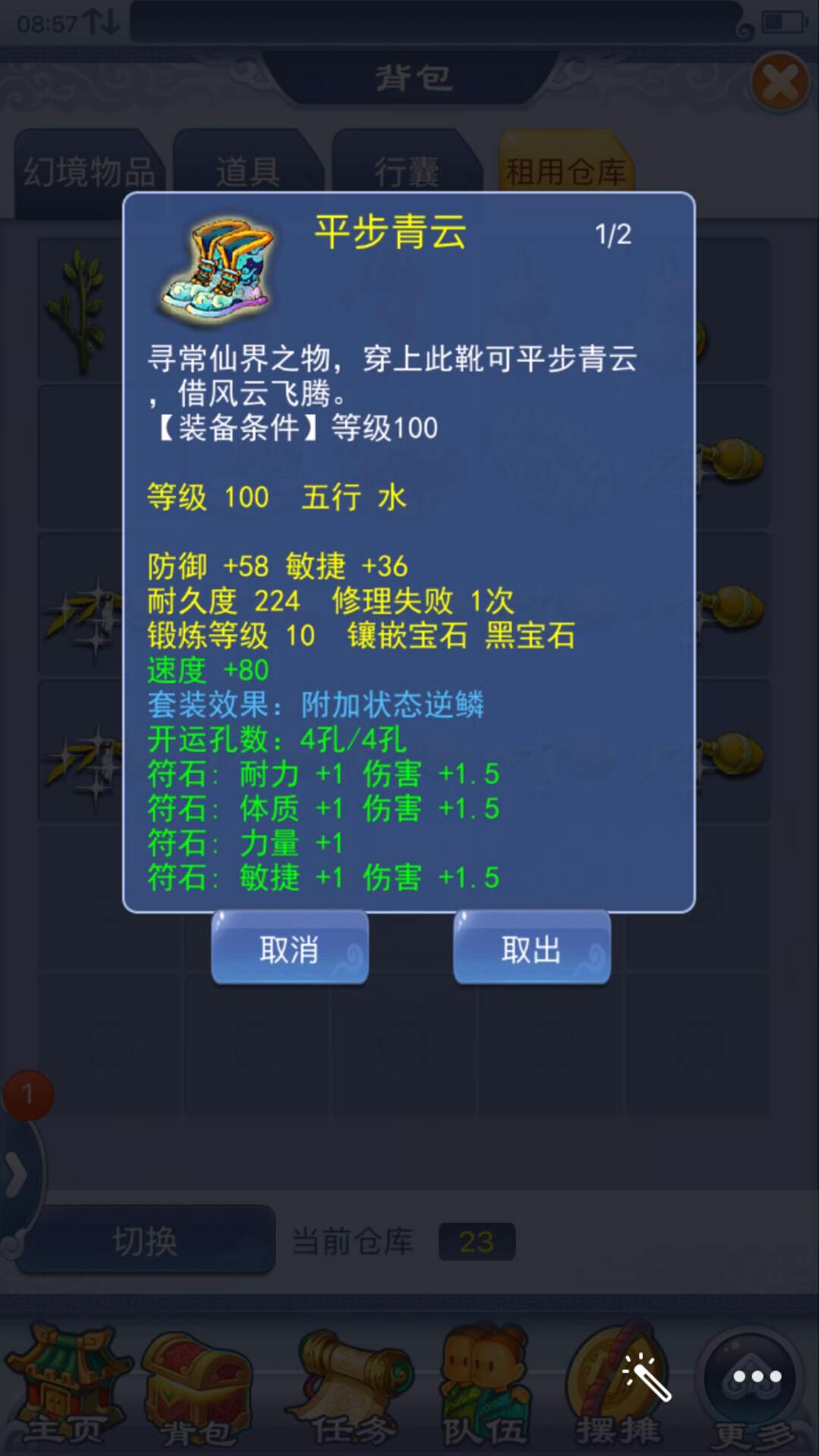Open the 更多 menu

point(755,1388)
